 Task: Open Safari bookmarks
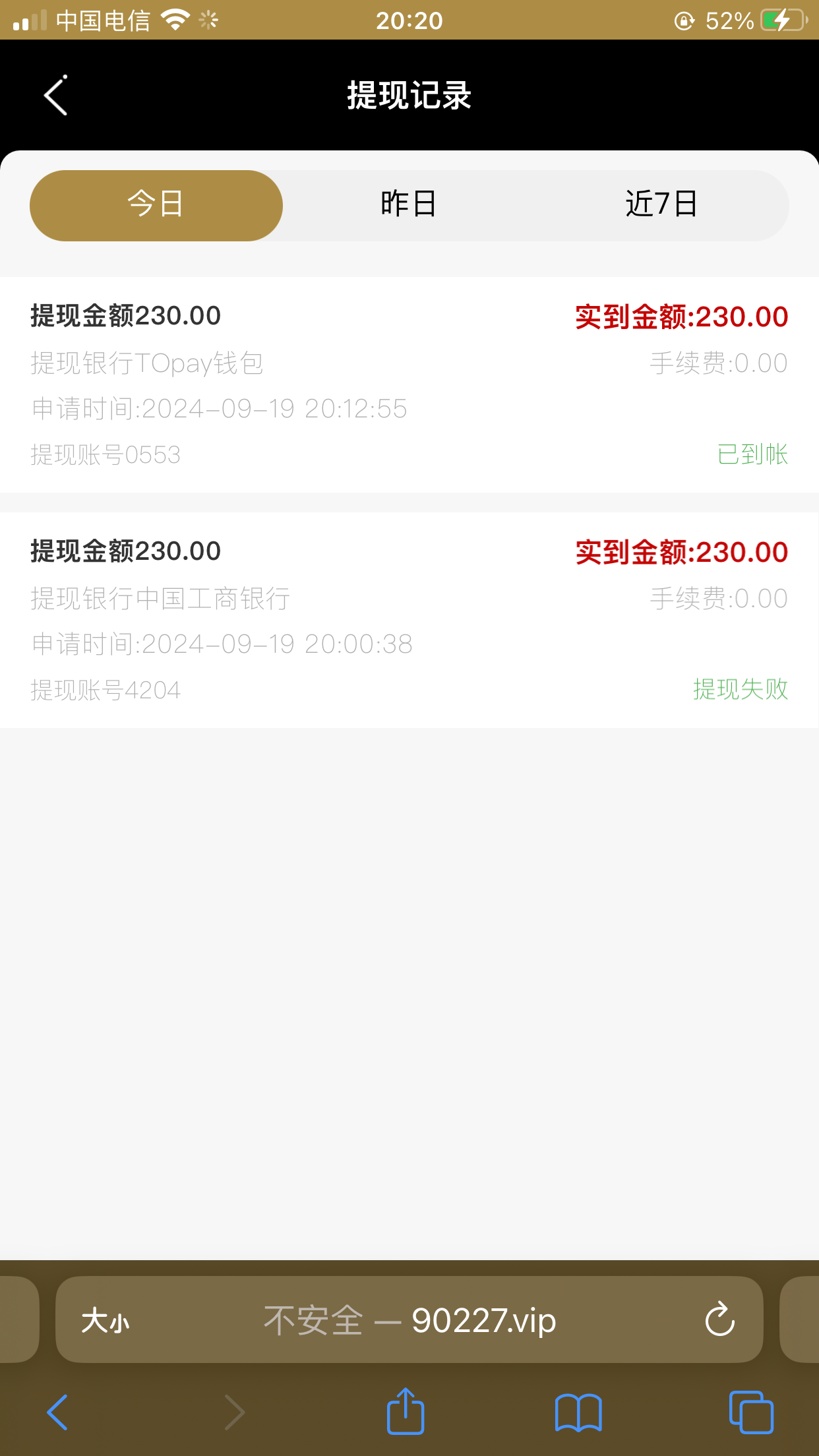(x=578, y=1412)
